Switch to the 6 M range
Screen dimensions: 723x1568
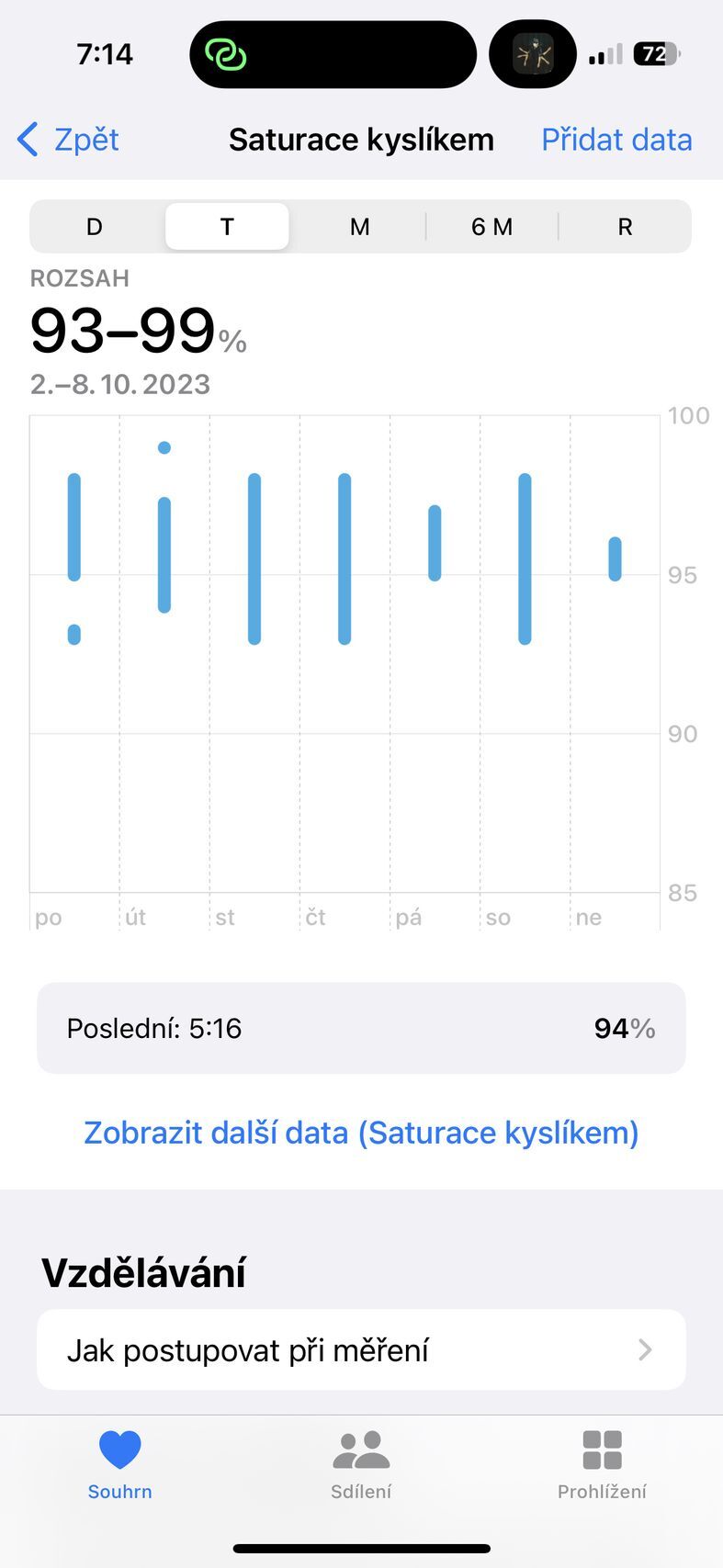[491, 226]
